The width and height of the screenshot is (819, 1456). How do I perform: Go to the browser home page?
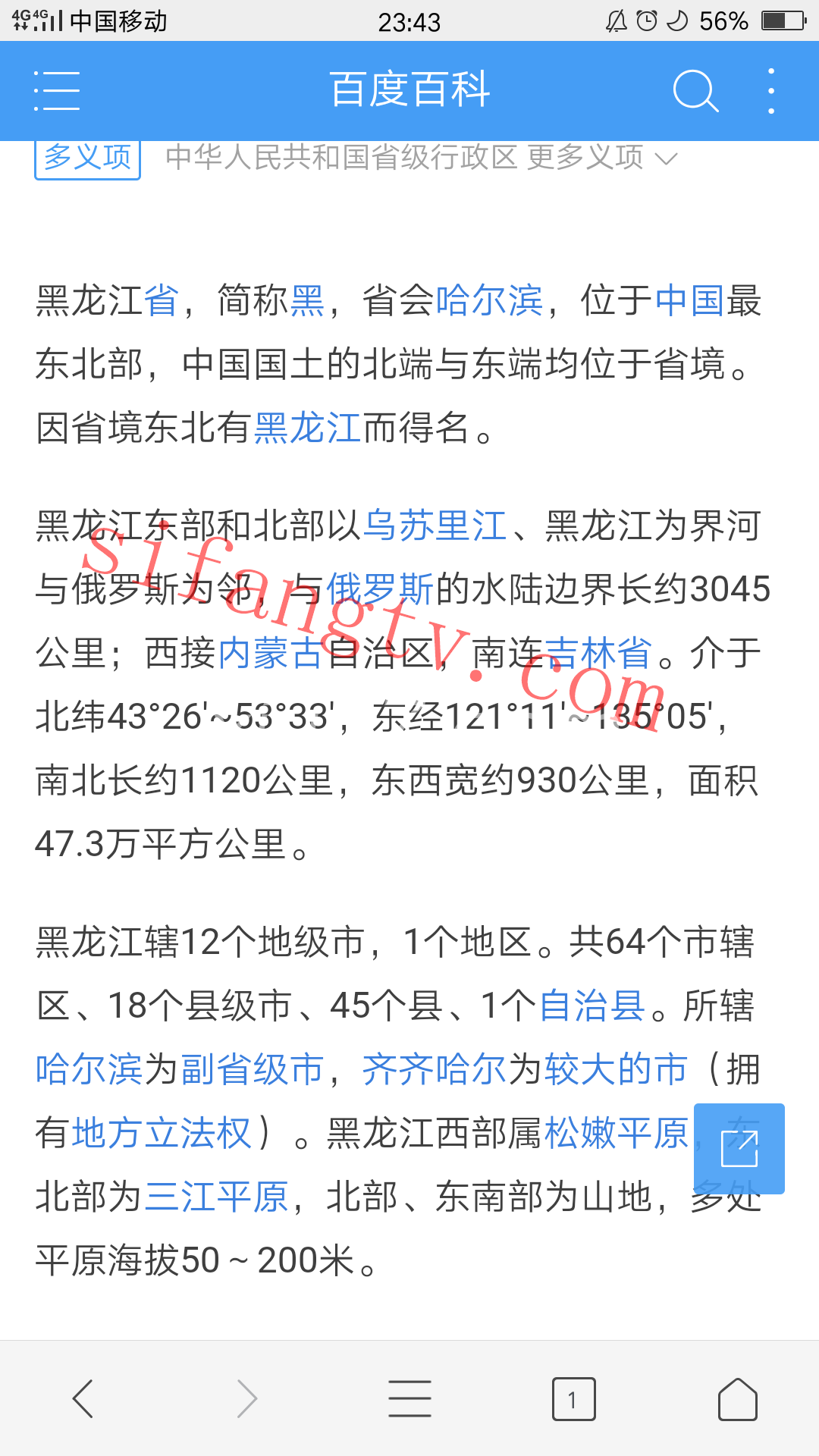click(738, 1398)
